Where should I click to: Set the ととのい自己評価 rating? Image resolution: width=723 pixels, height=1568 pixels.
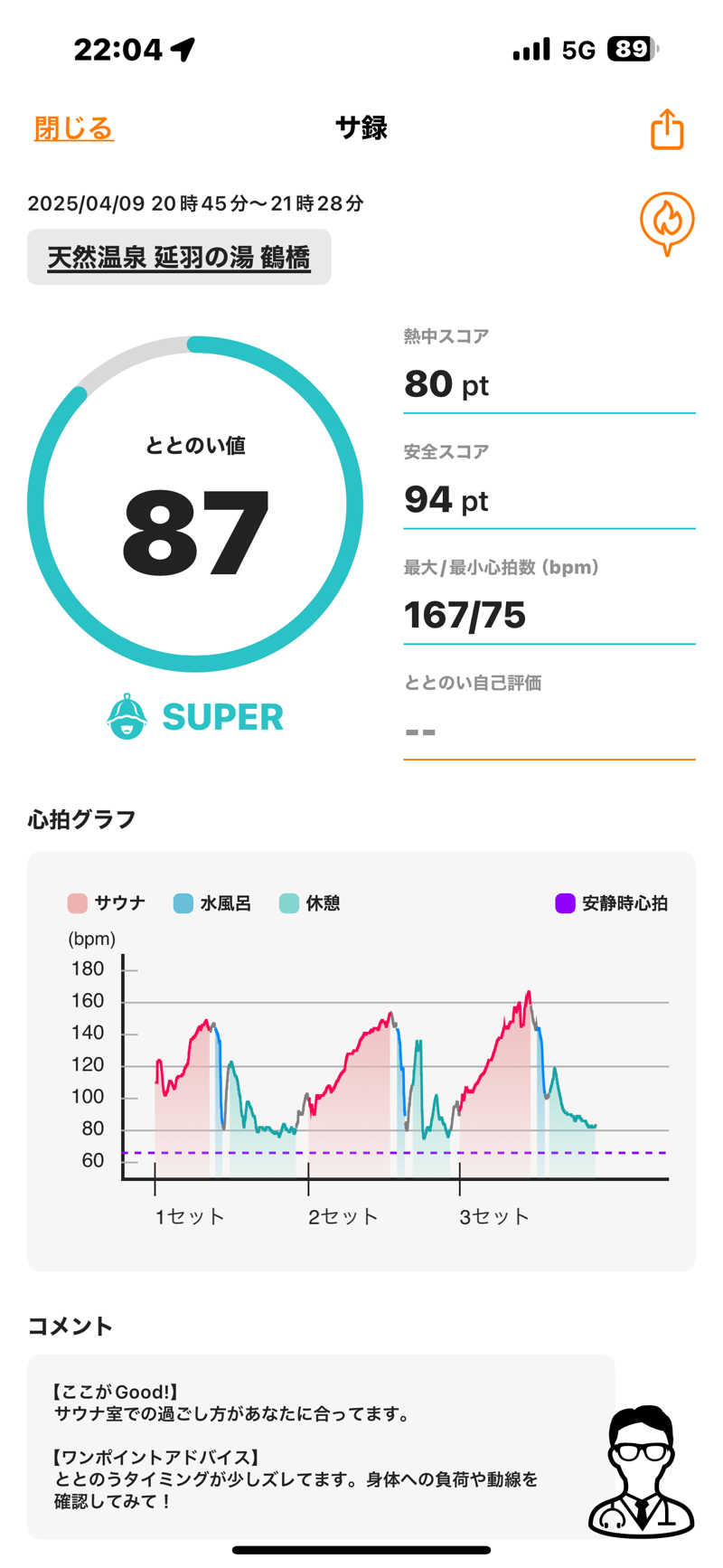(548, 731)
